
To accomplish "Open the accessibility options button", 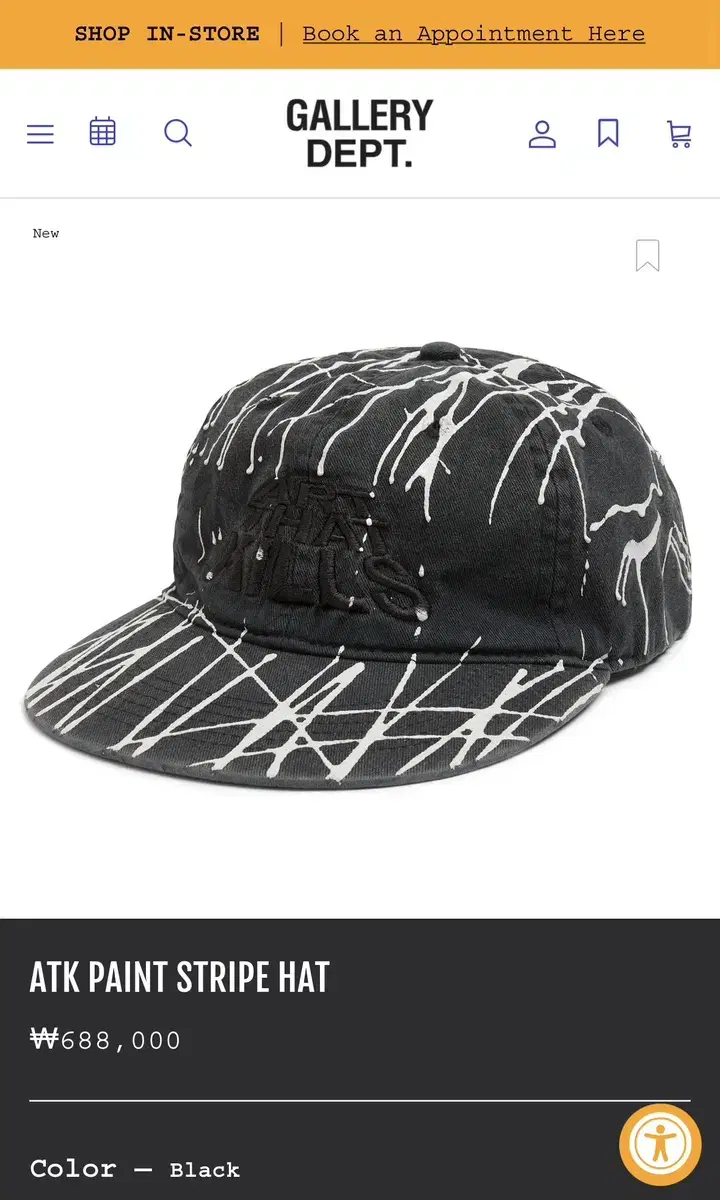I will pos(660,1145).
